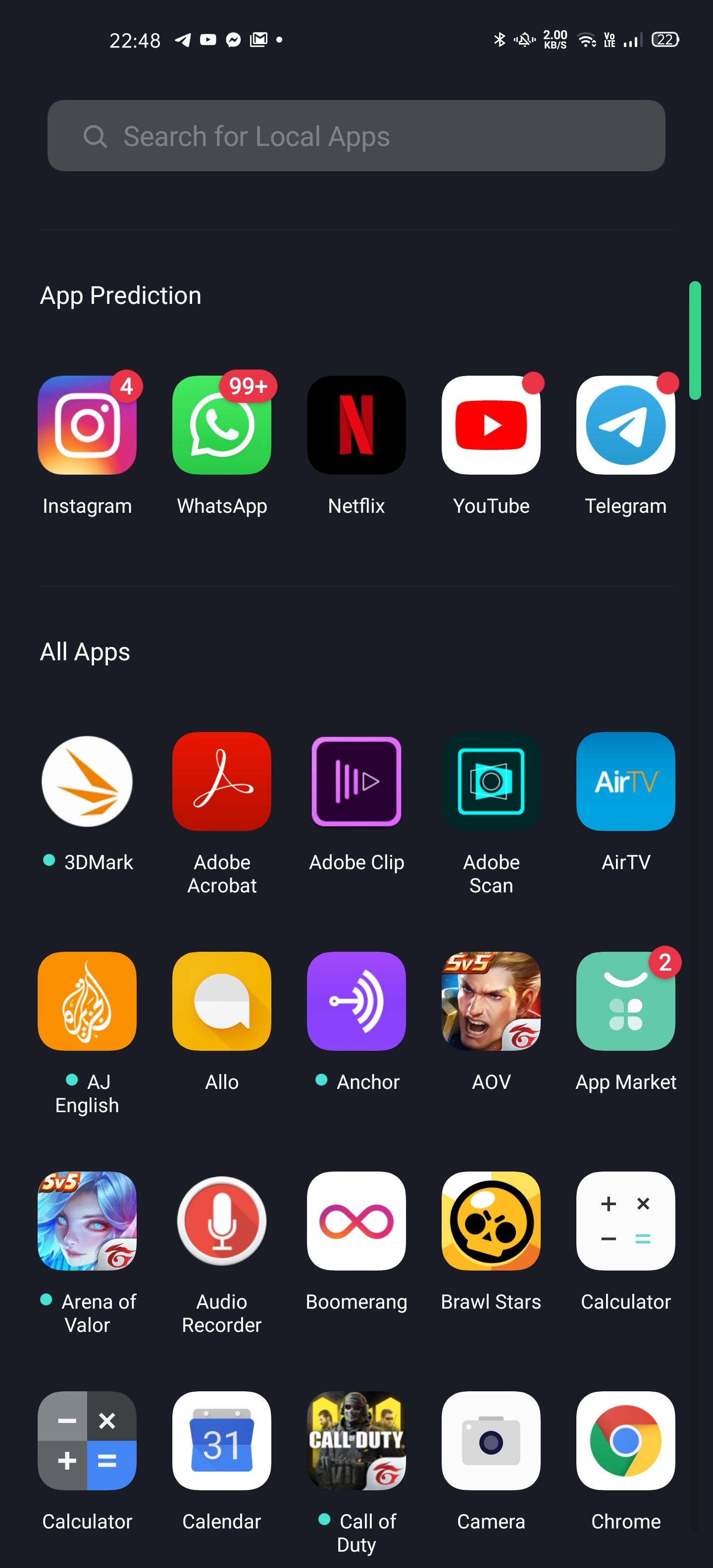The height and width of the screenshot is (1568, 713).
Task: Open Adobe Acrobat
Action: tap(222, 782)
